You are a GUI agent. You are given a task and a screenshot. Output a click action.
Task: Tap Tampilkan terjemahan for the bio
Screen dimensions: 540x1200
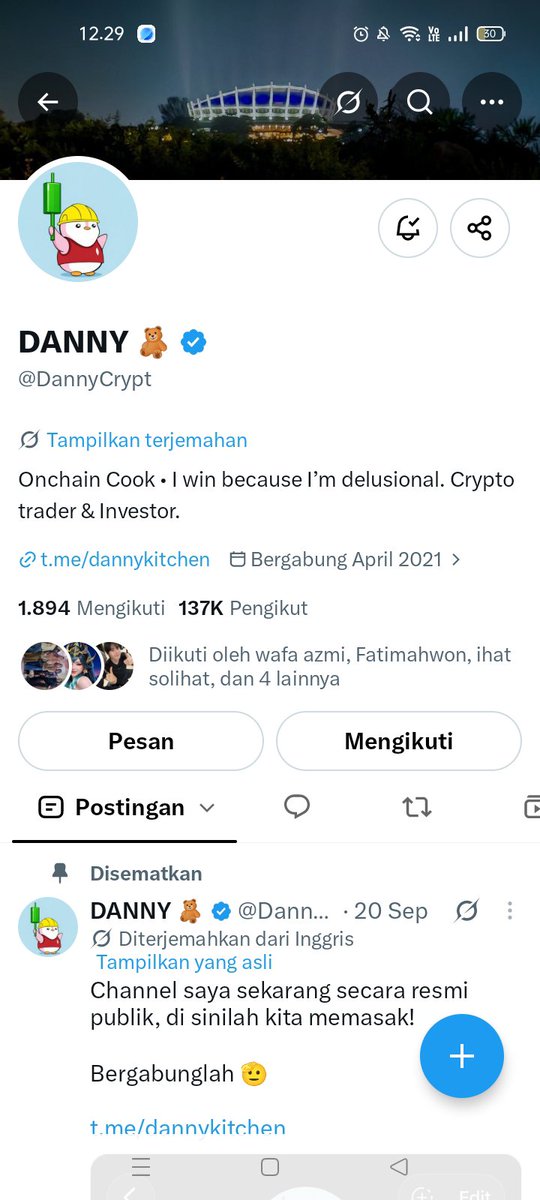[146, 440]
